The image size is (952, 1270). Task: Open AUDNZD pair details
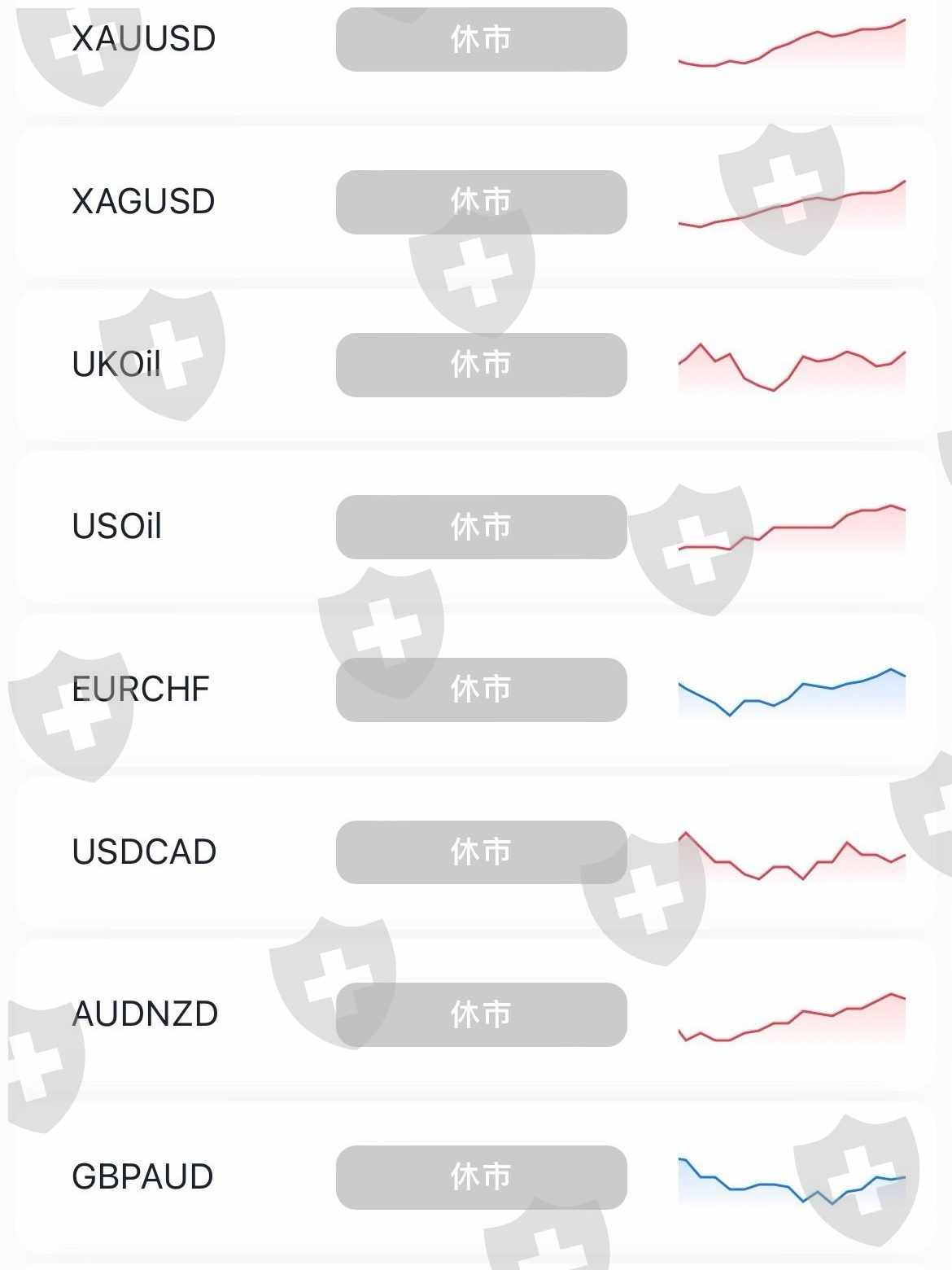(x=145, y=1014)
